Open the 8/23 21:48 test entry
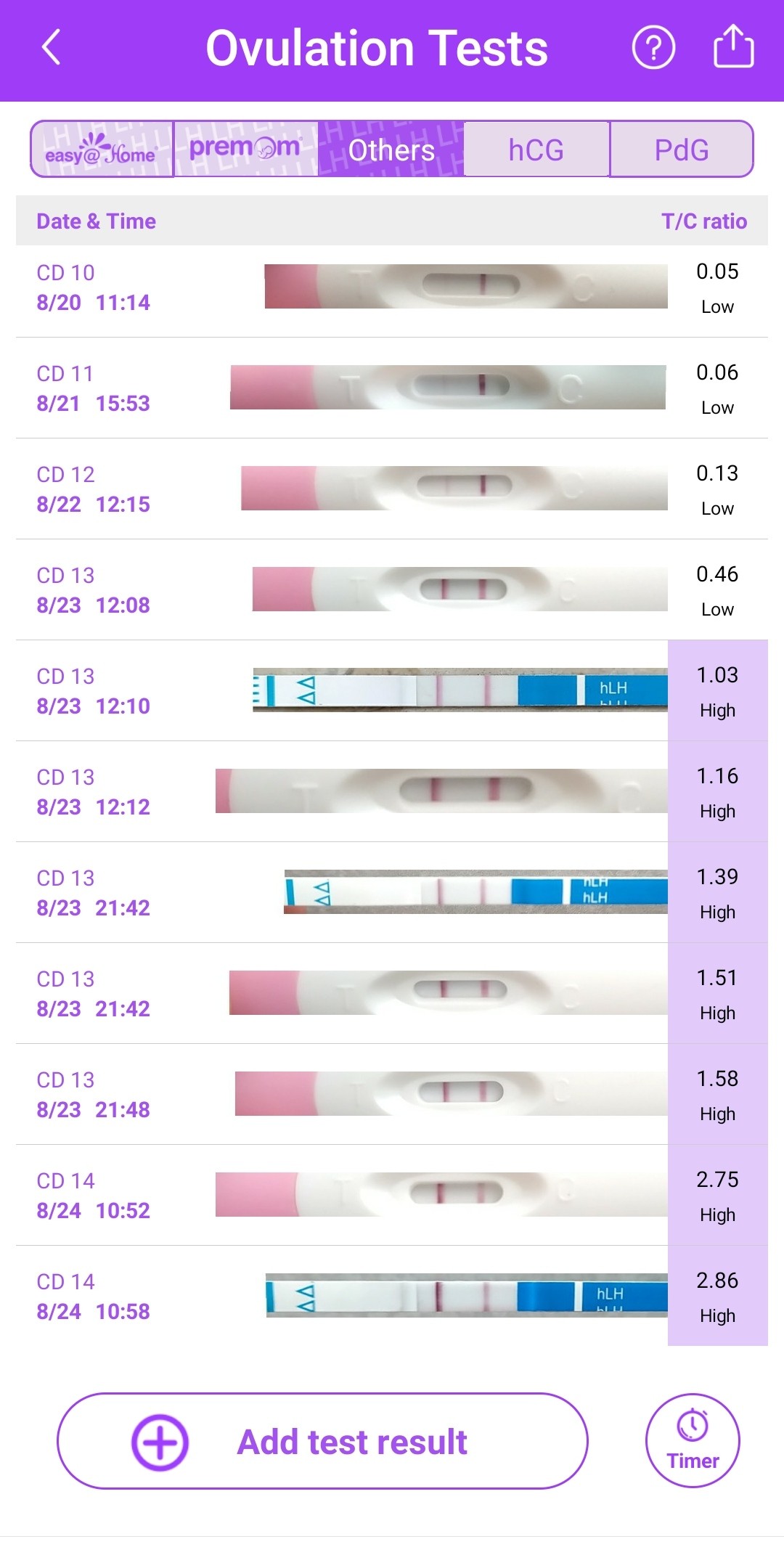Screen dimensions: 784x1547 point(392,1095)
